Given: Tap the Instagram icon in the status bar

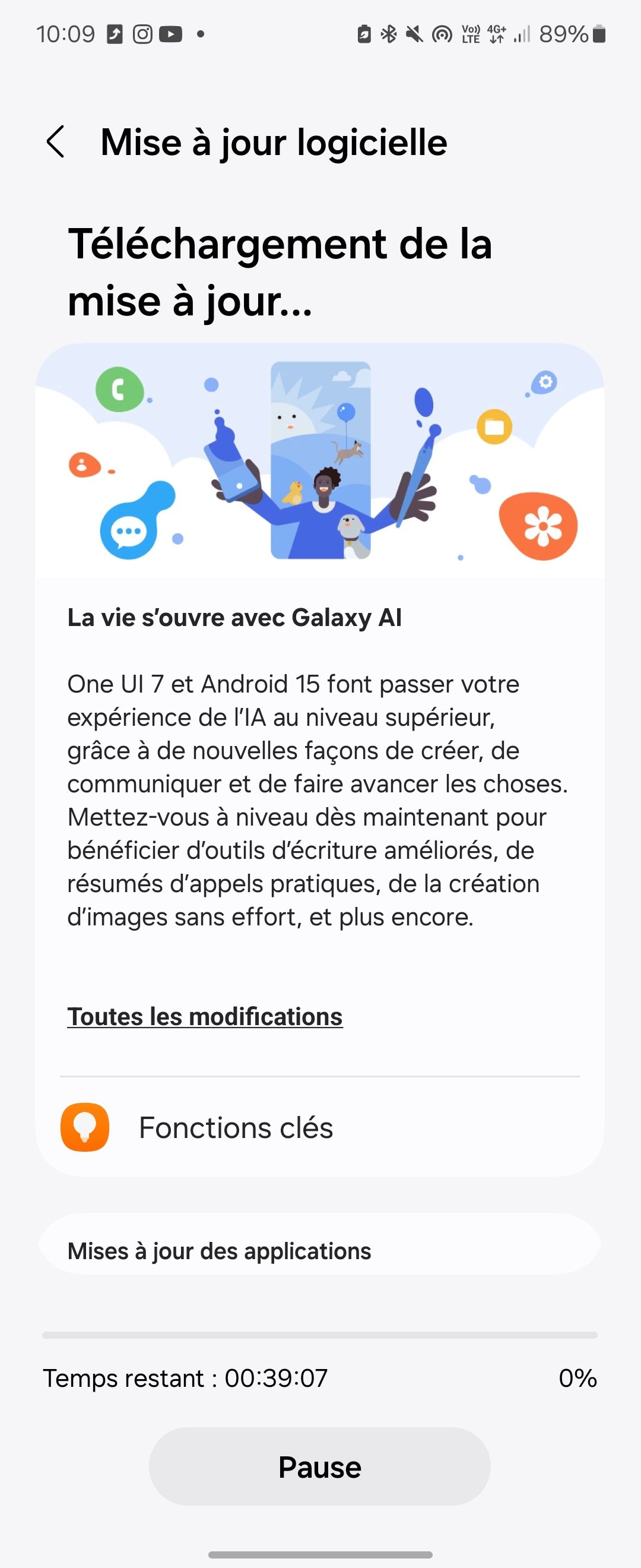Looking at the screenshot, I should pyautogui.click(x=142, y=34).
